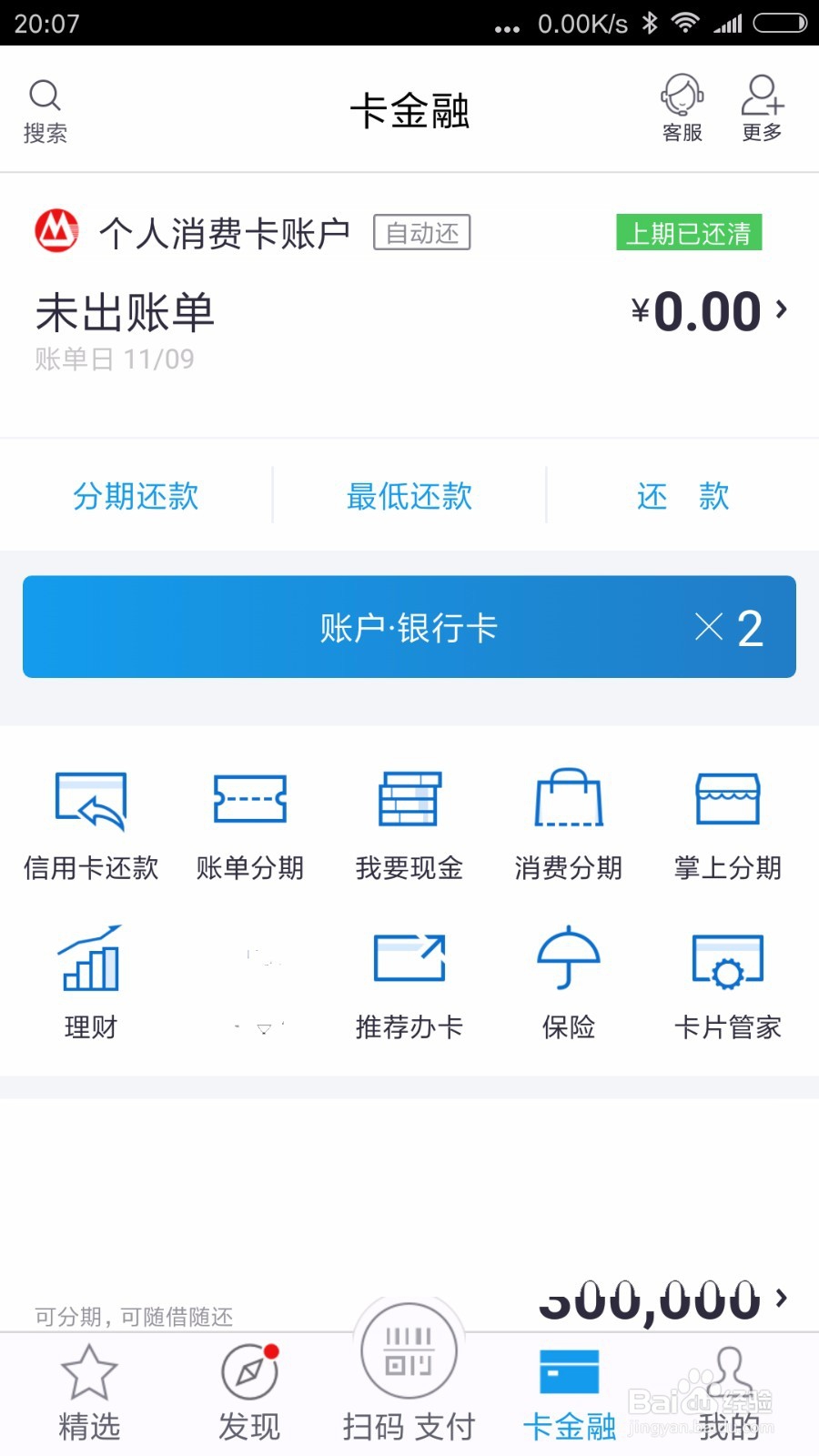This screenshot has height=1456, width=819.
Task: Open 扫码支付 scan to pay
Action: pos(409,1374)
